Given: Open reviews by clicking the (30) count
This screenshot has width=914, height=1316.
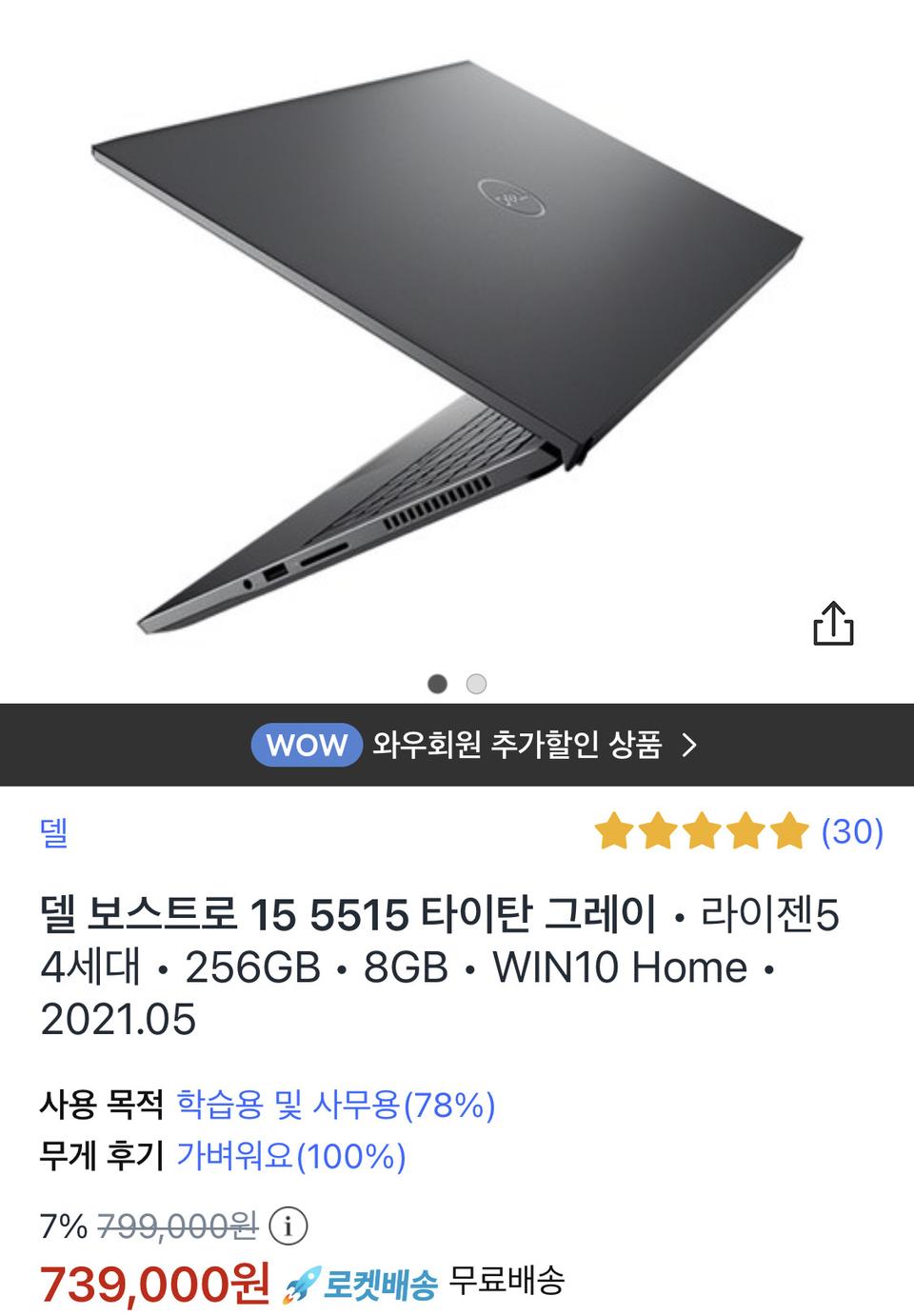Looking at the screenshot, I should click(851, 833).
